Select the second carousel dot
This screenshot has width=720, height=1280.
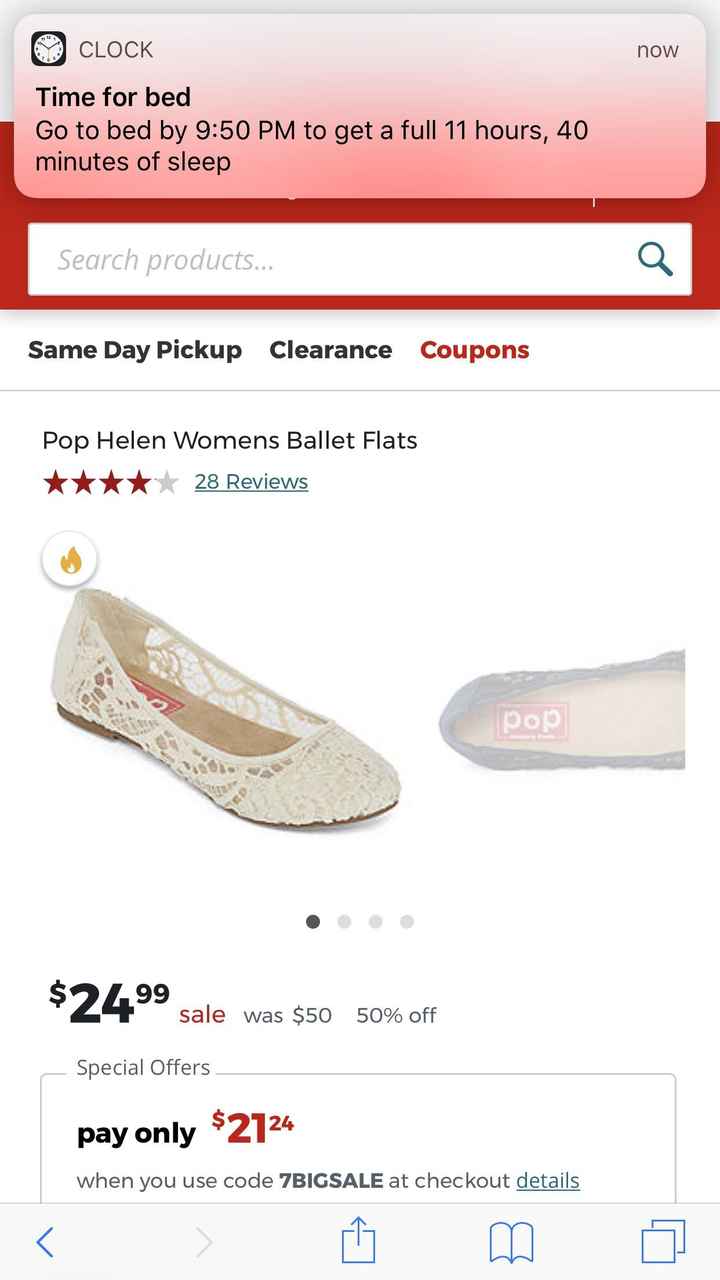[x=344, y=921]
